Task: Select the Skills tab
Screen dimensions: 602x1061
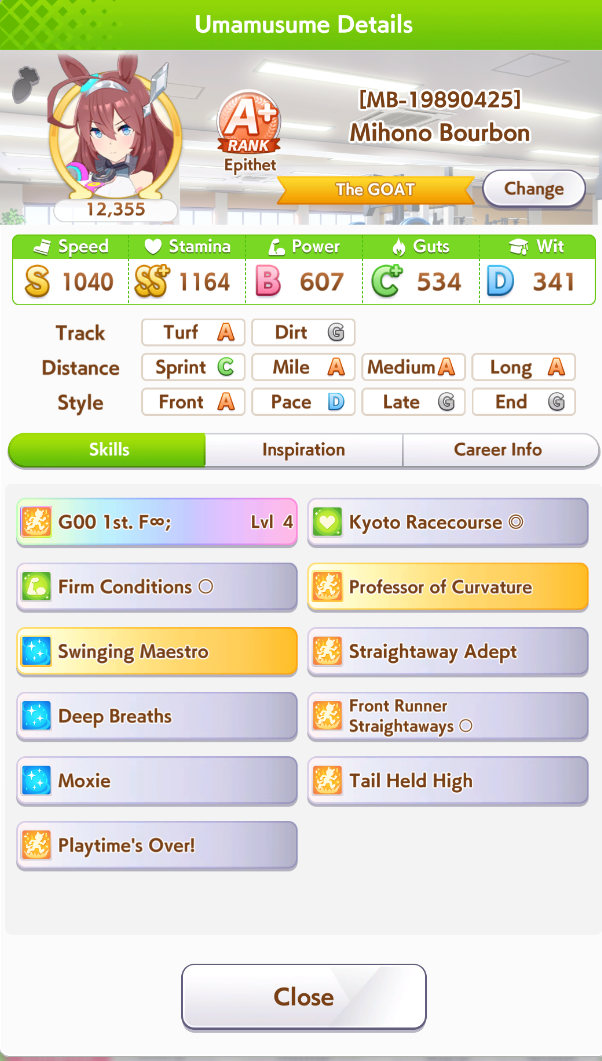Action: tap(107, 450)
